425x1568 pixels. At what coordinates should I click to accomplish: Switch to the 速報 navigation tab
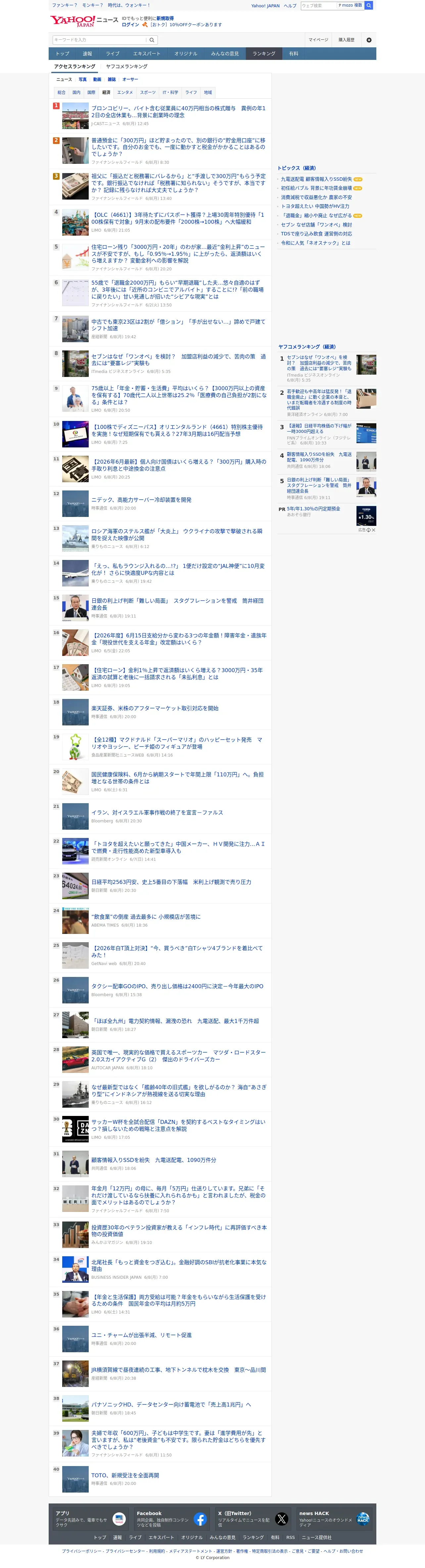tap(87, 54)
